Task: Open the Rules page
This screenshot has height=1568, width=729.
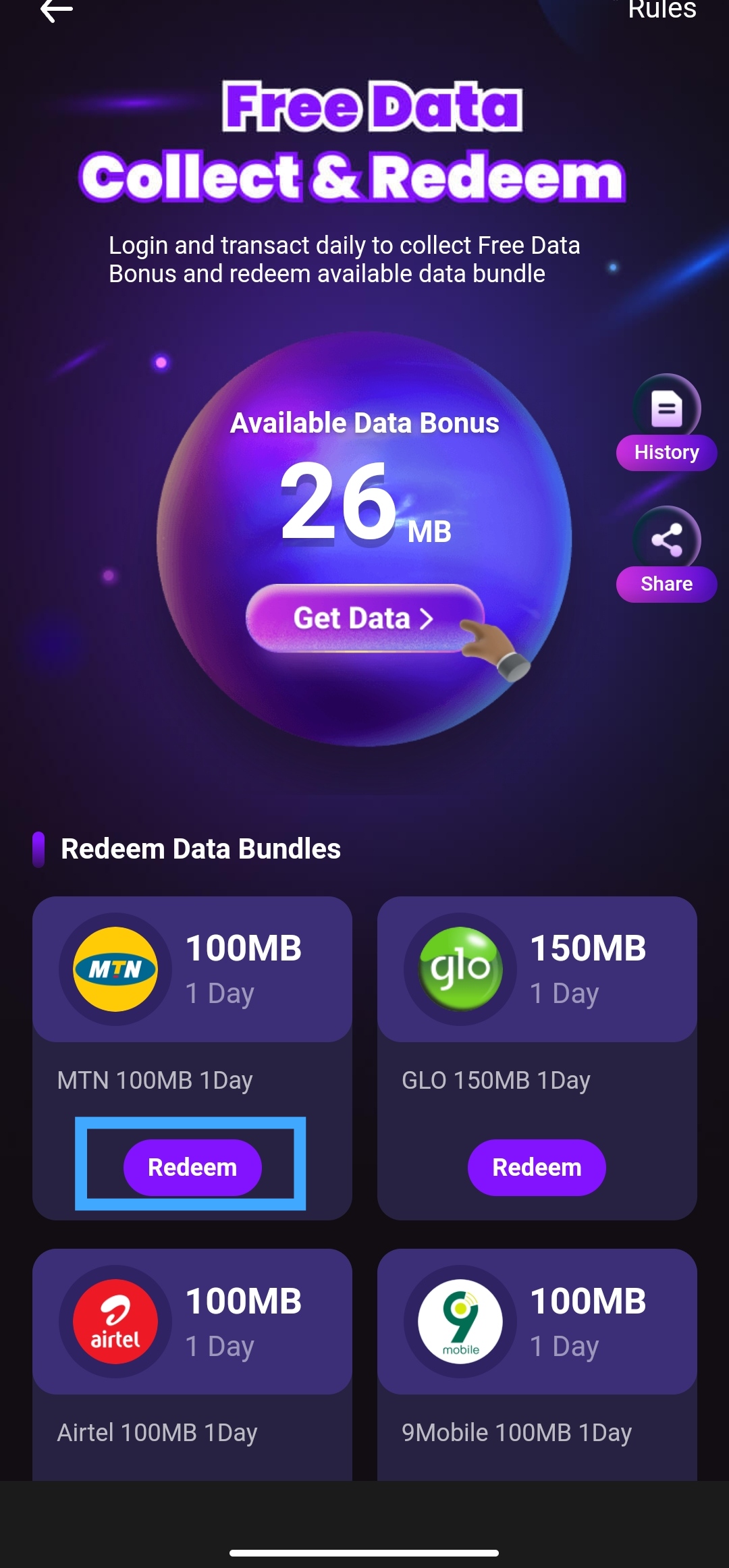Action: [x=661, y=10]
